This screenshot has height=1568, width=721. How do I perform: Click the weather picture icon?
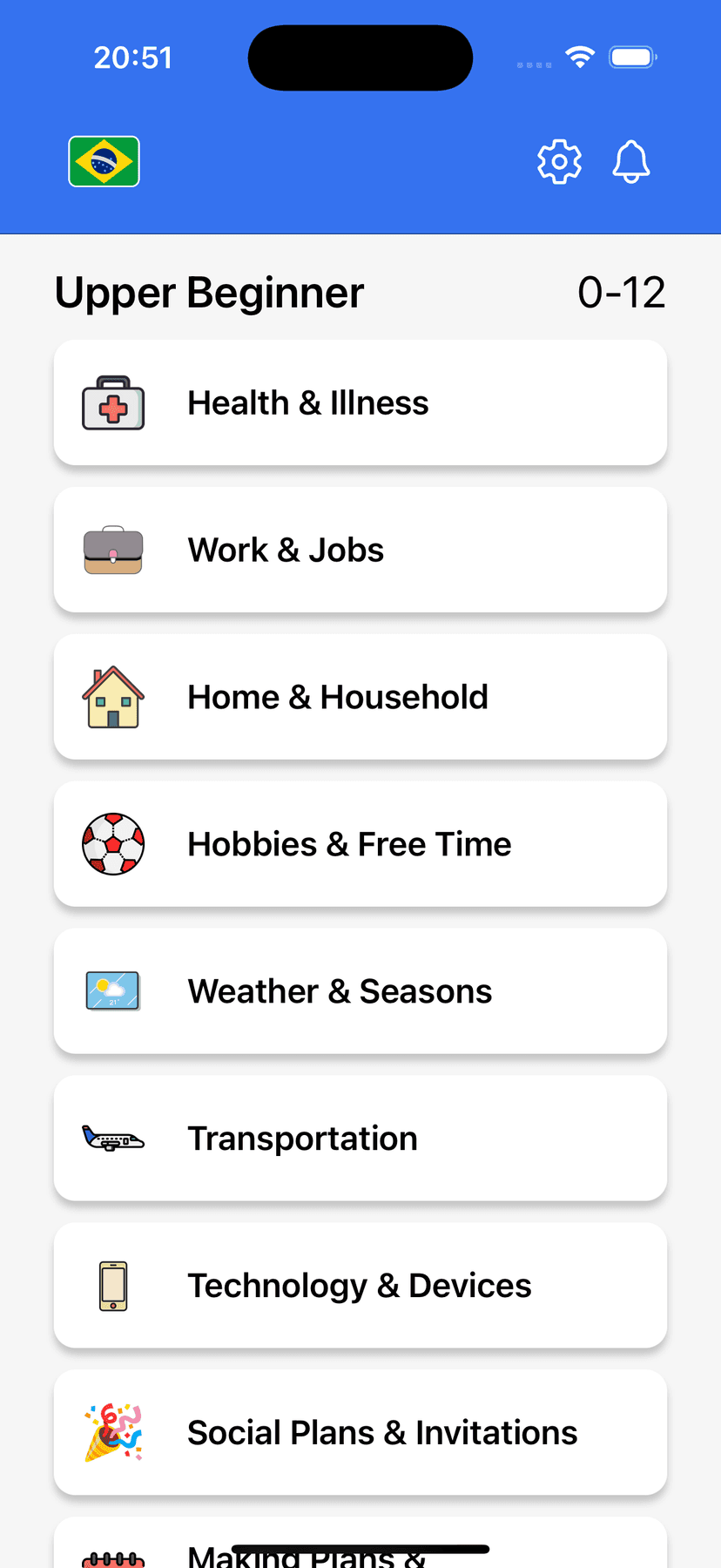[x=113, y=990]
